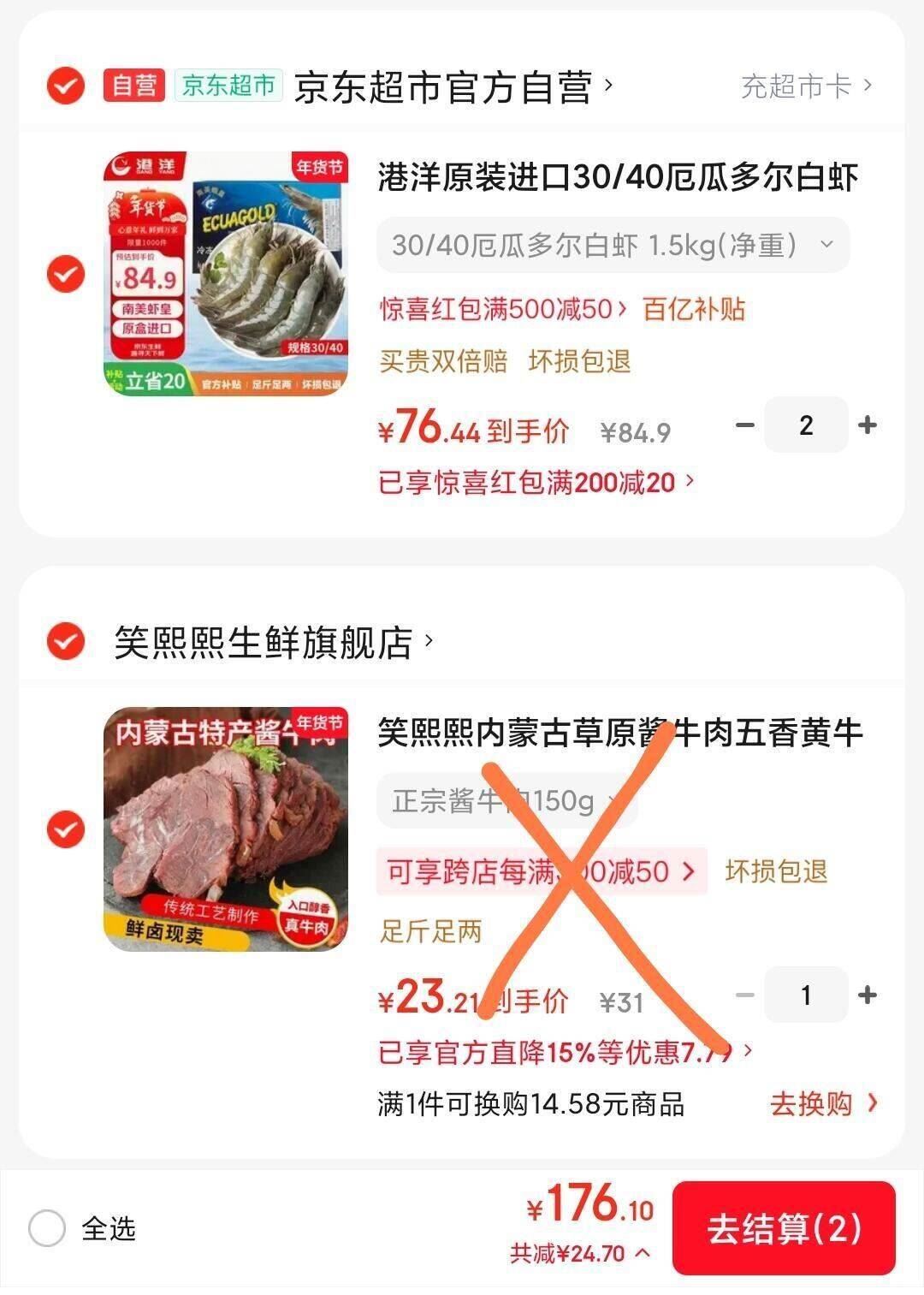The width and height of the screenshot is (924, 1295).
Task: Tap 去换购 to redeem add-on
Action: tap(823, 1103)
